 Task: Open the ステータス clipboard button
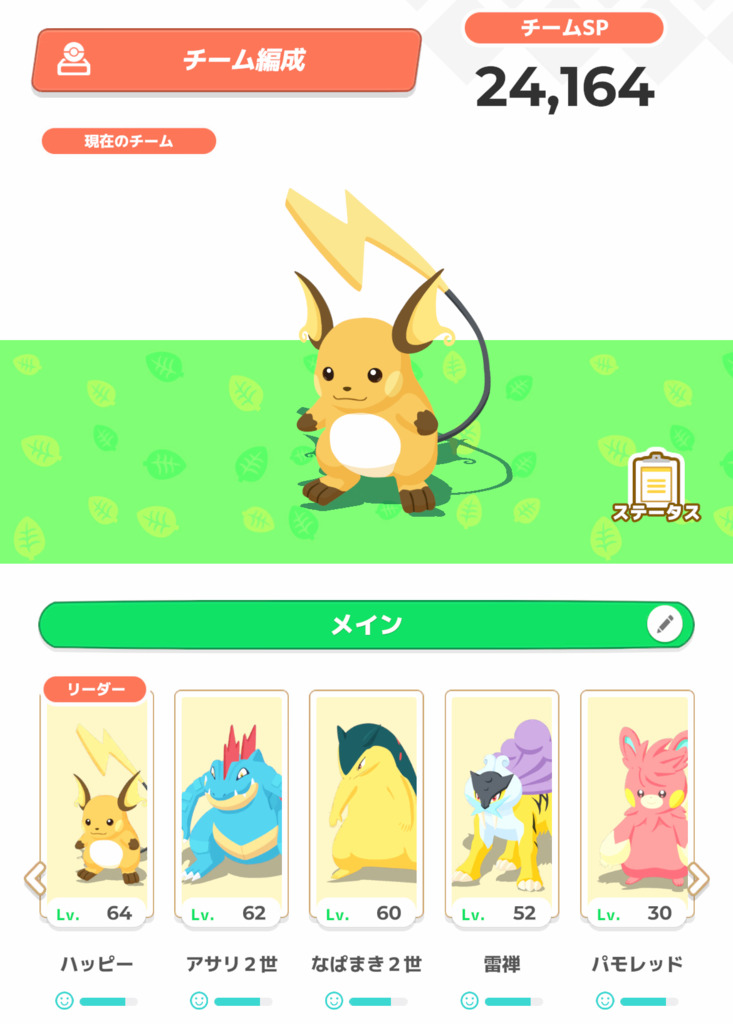coord(657,487)
